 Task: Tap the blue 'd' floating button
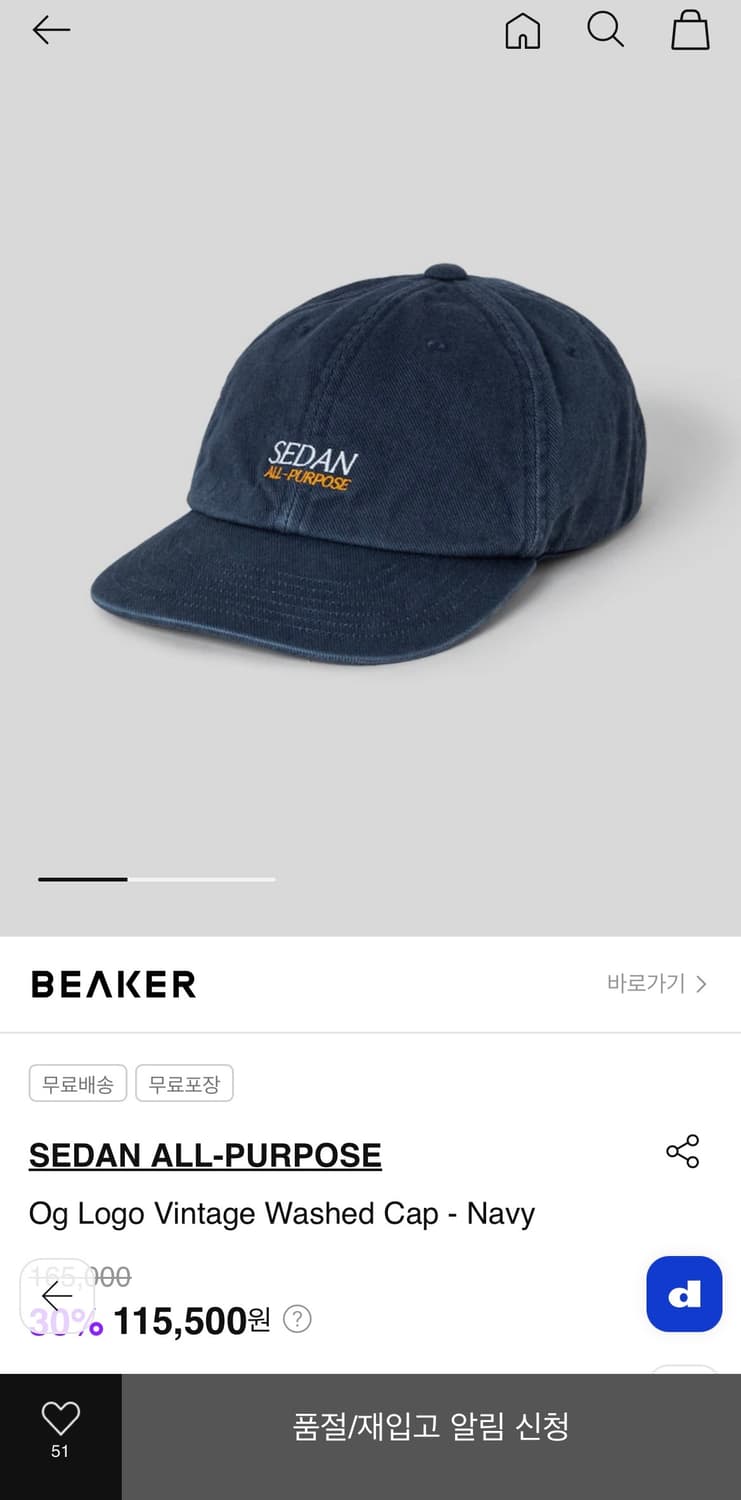[684, 1294]
